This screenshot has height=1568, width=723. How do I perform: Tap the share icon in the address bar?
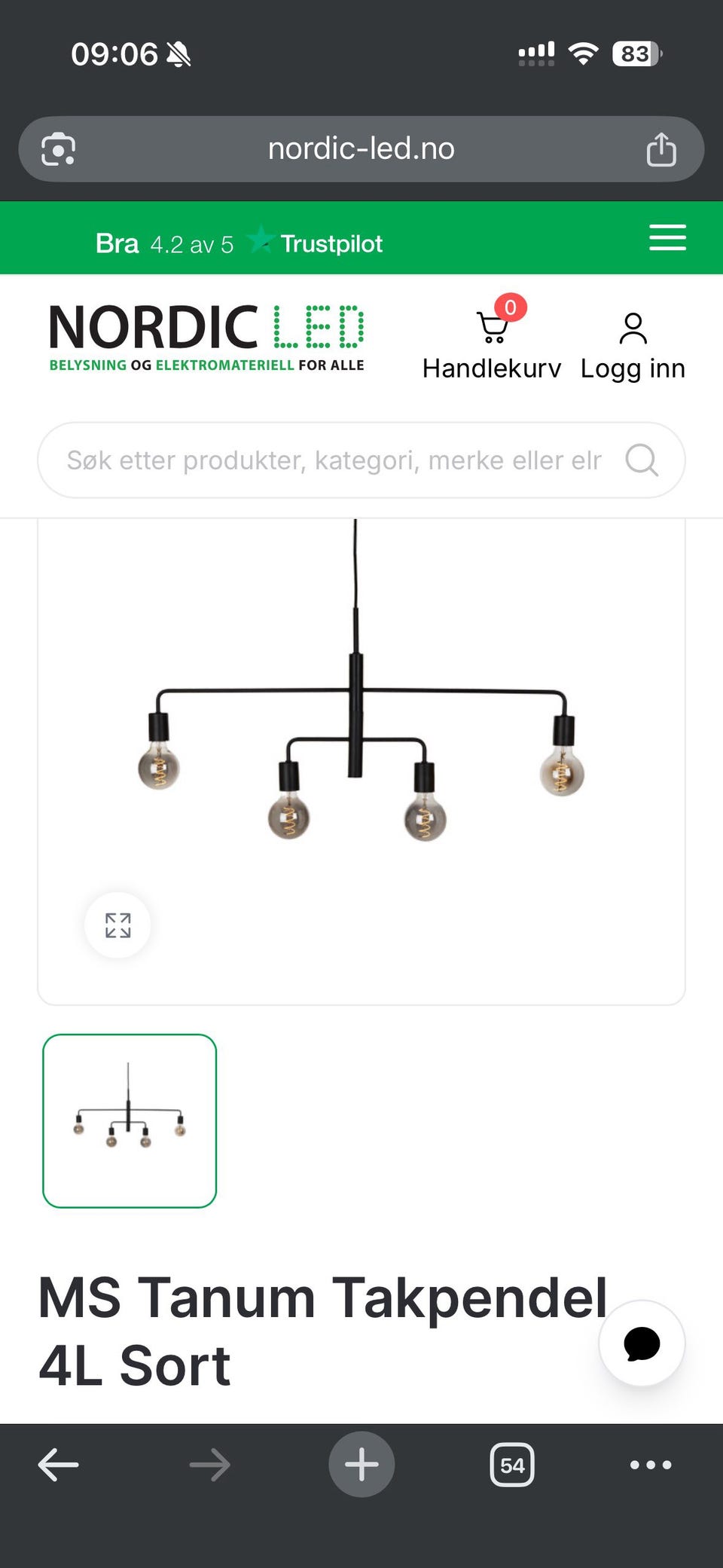[662, 148]
